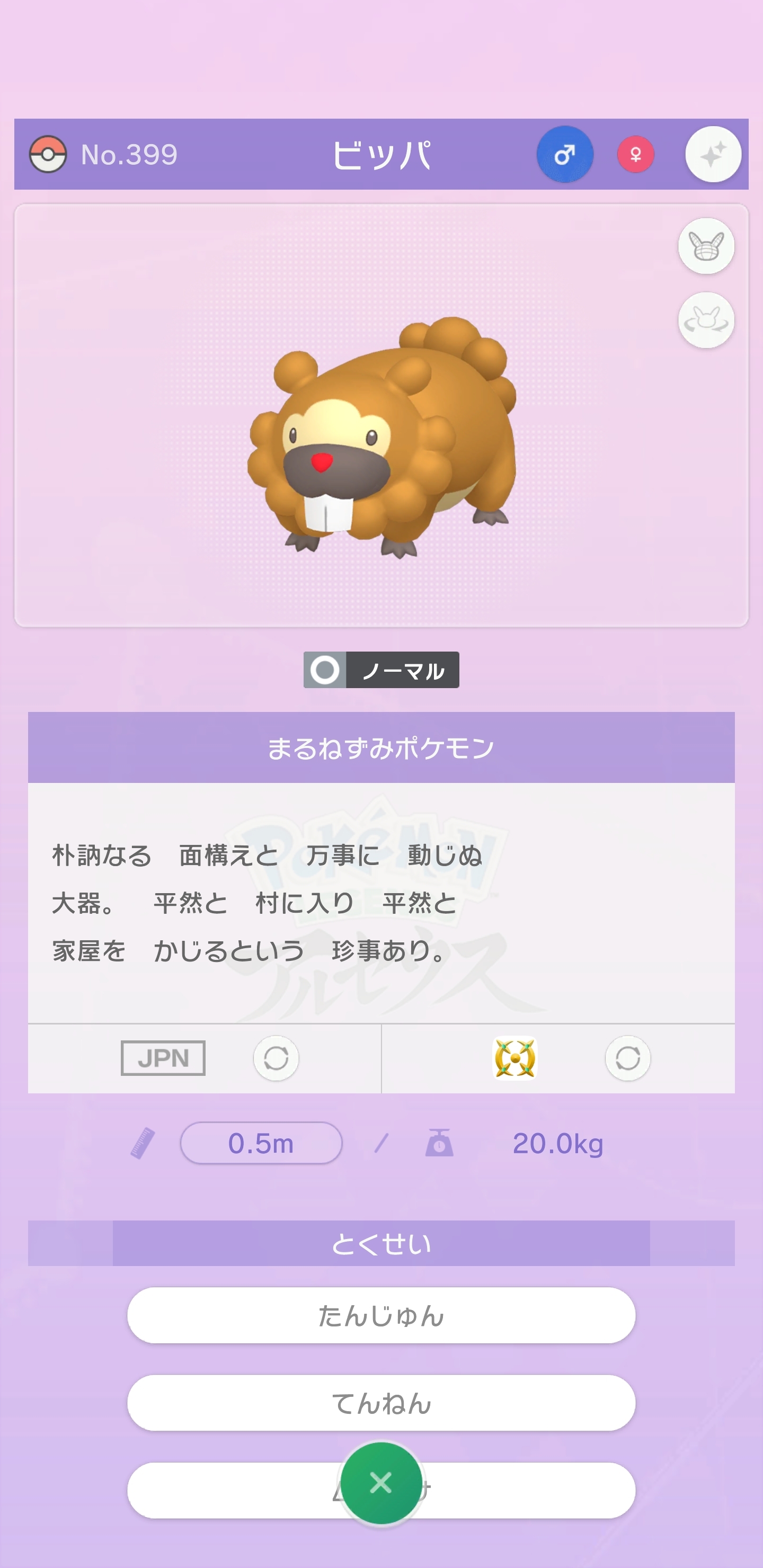Select the male gender button
This screenshot has width=763, height=1568.
point(564,154)
